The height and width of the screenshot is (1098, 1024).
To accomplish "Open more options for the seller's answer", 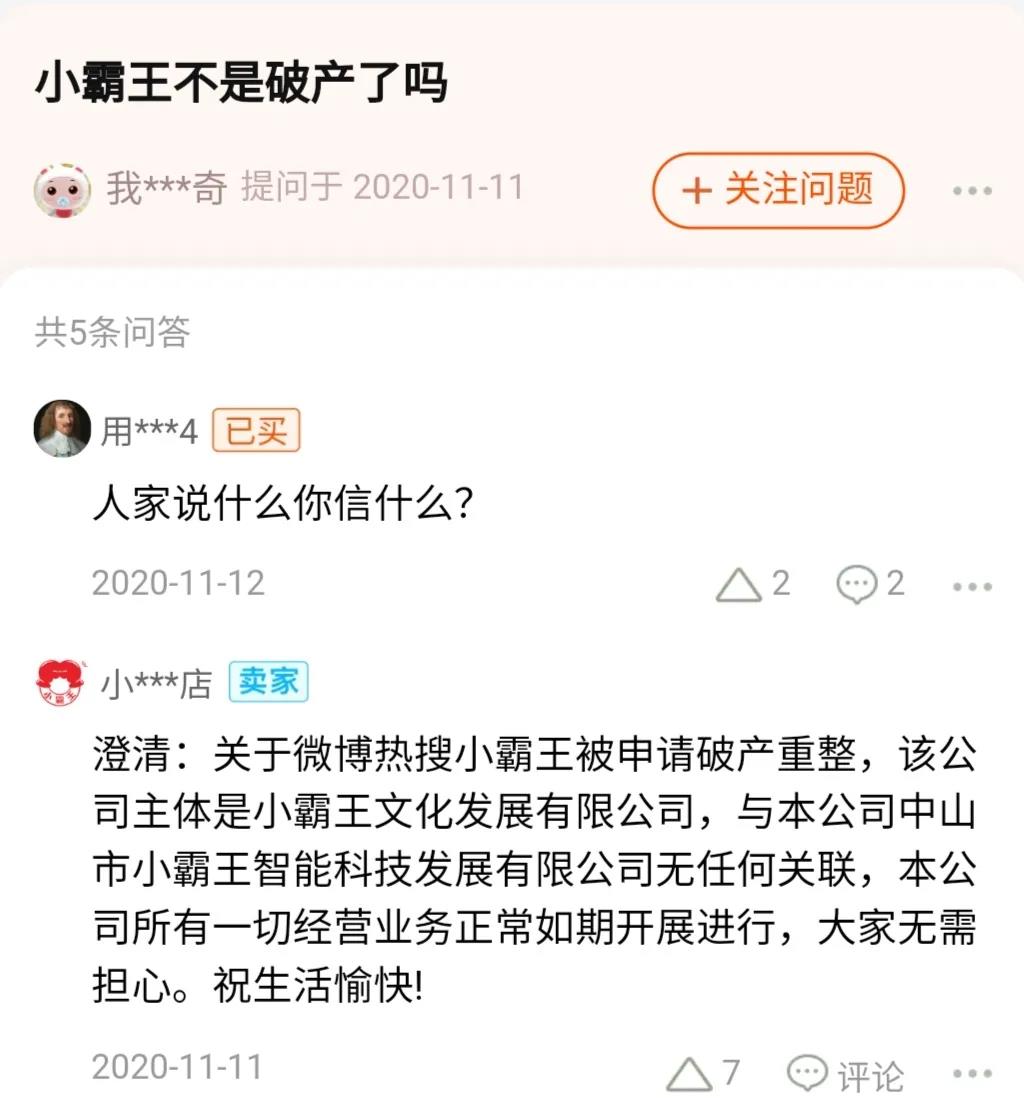I will [x=971, y=1075].
